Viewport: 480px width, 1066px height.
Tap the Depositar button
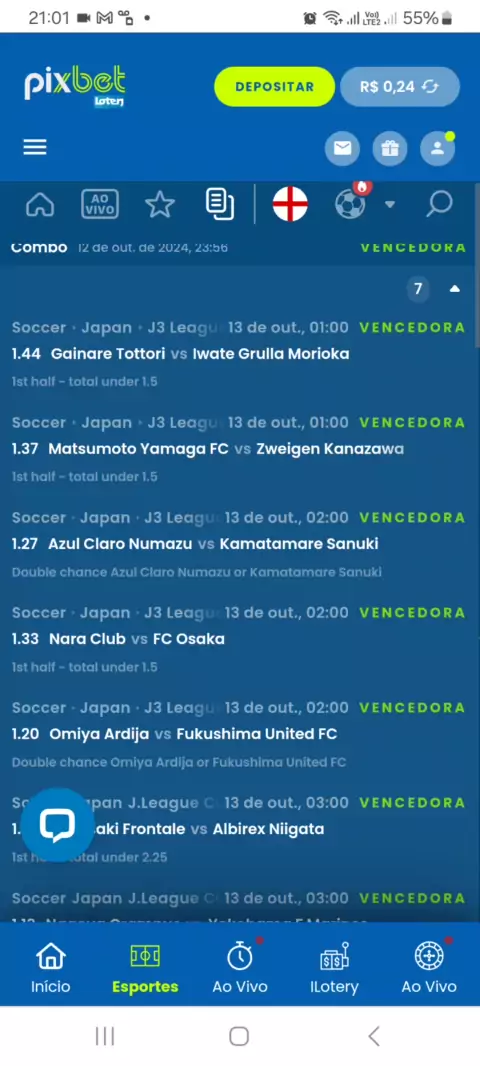click(x=274, y=86)
